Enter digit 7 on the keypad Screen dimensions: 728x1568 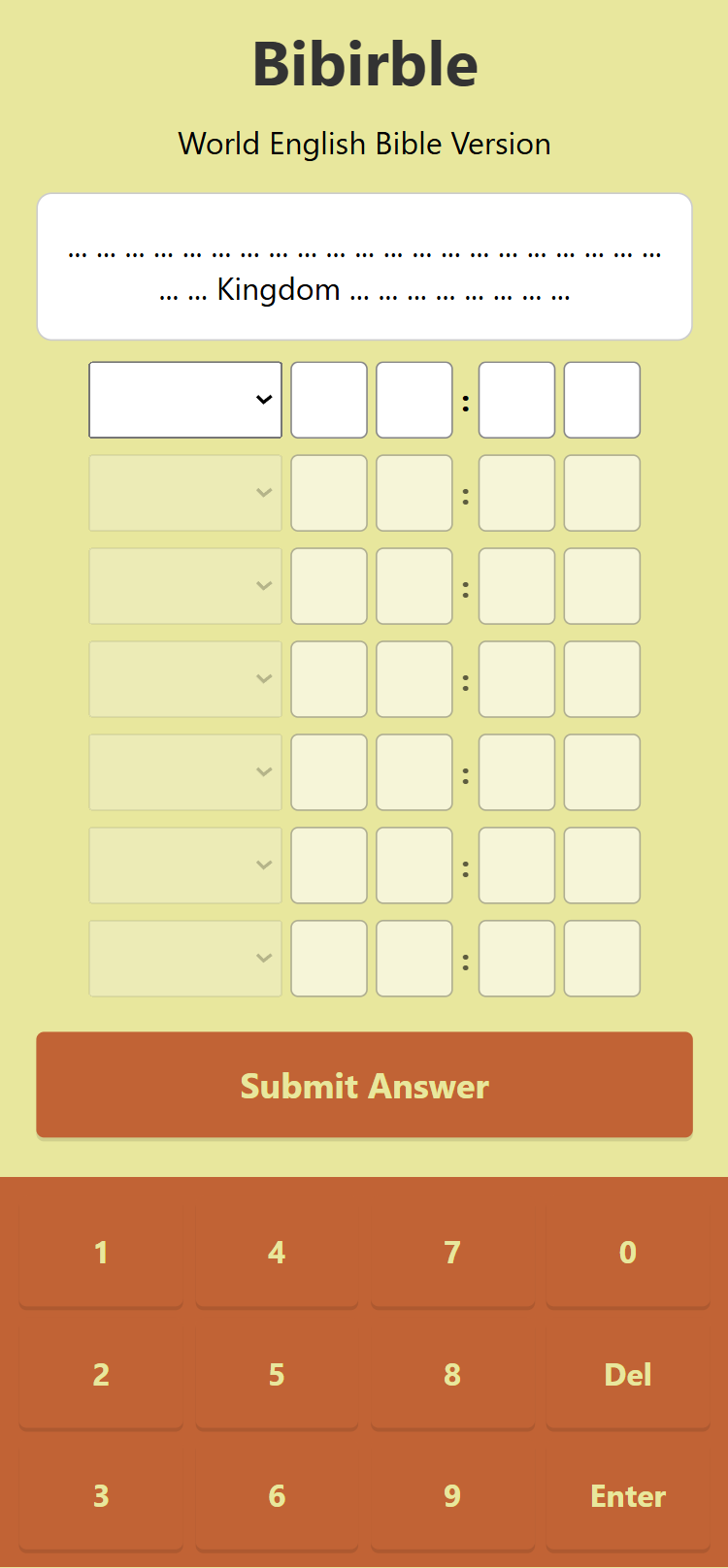click(x=452, y=1253)
